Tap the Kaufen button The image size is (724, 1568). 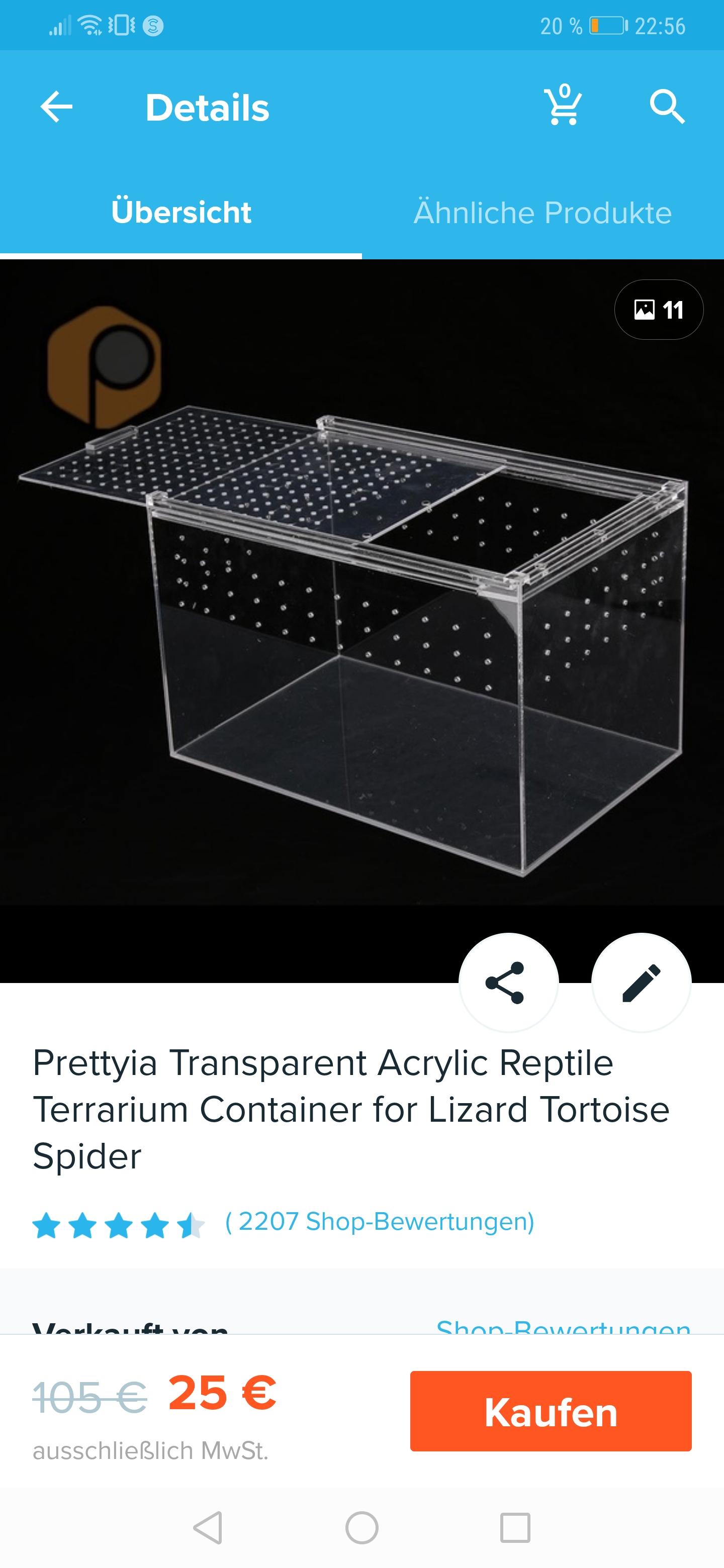551,1412
